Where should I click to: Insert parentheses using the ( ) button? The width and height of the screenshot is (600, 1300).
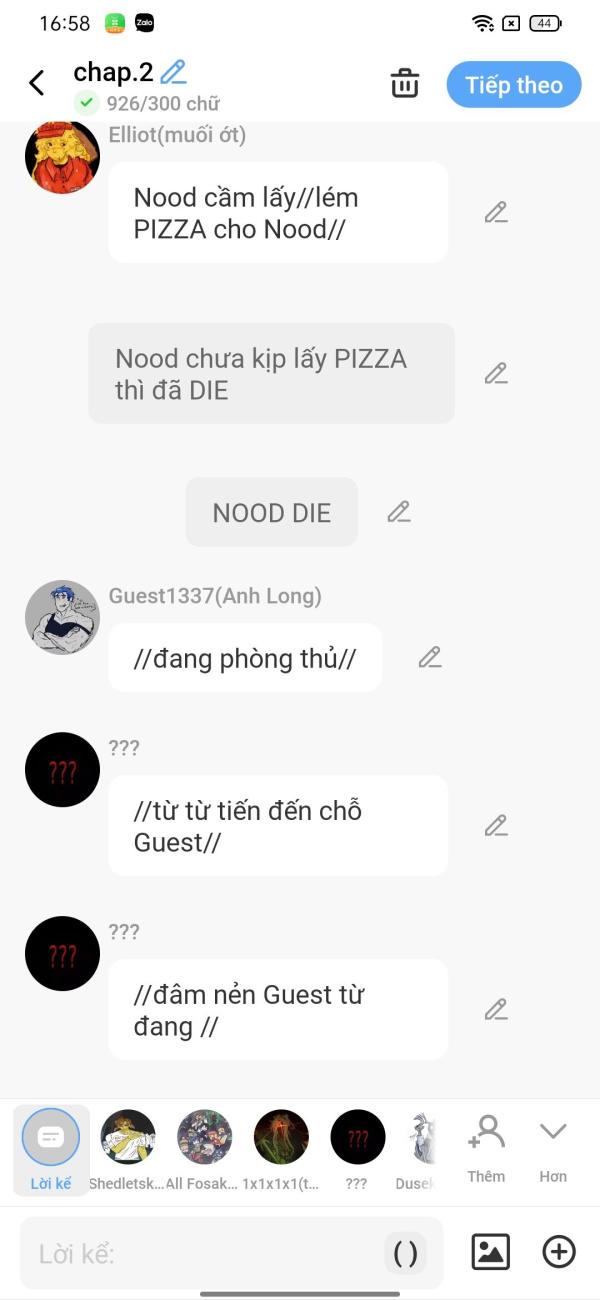pyautogui.click(x=405, y=1253)
